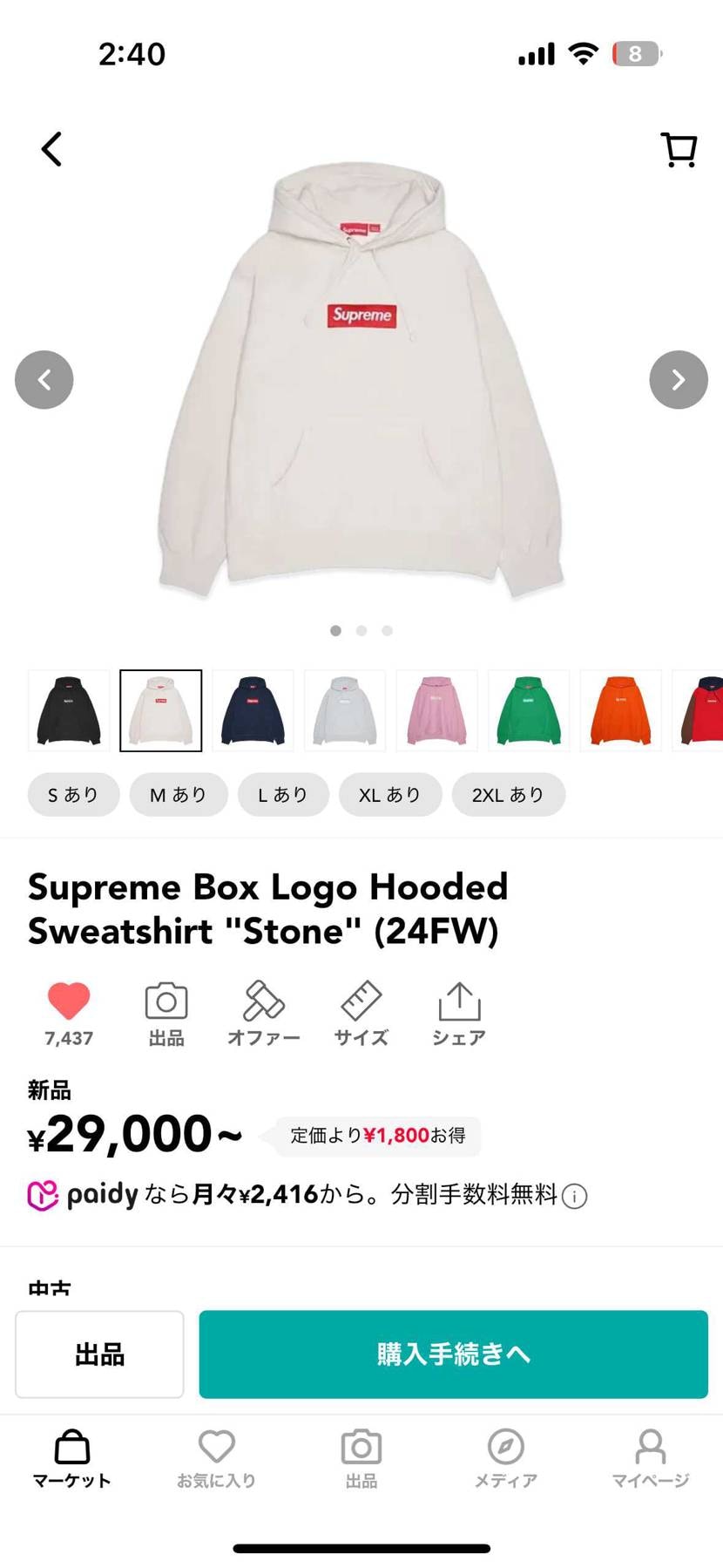Tap the info icon next to 分割手数料無料
This screenshot has width=723, height=1568.
point(575,1196)
